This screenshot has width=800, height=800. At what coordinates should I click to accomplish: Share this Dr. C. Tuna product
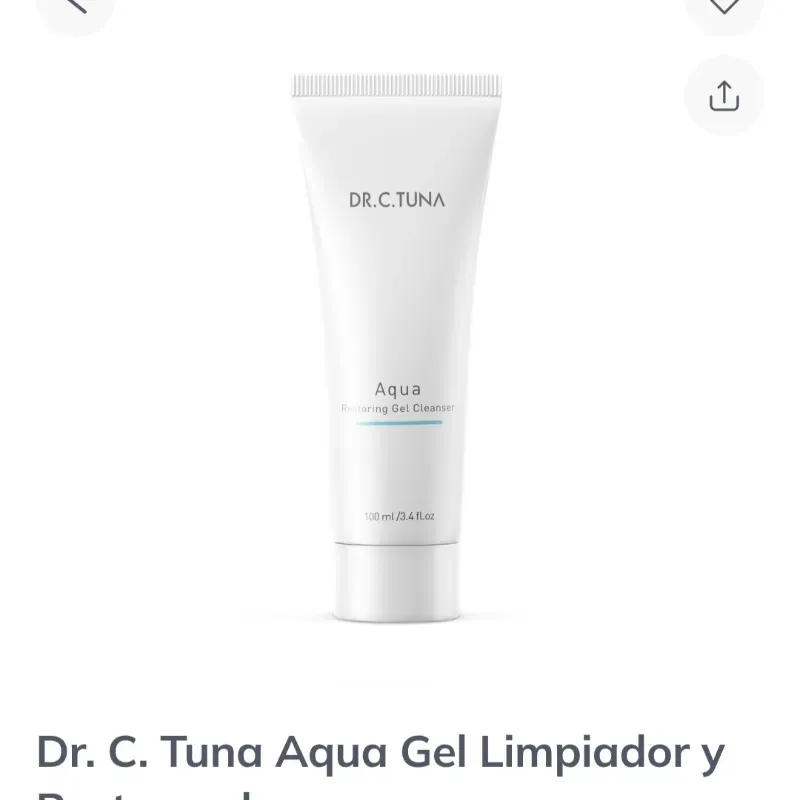pos(724,96)
